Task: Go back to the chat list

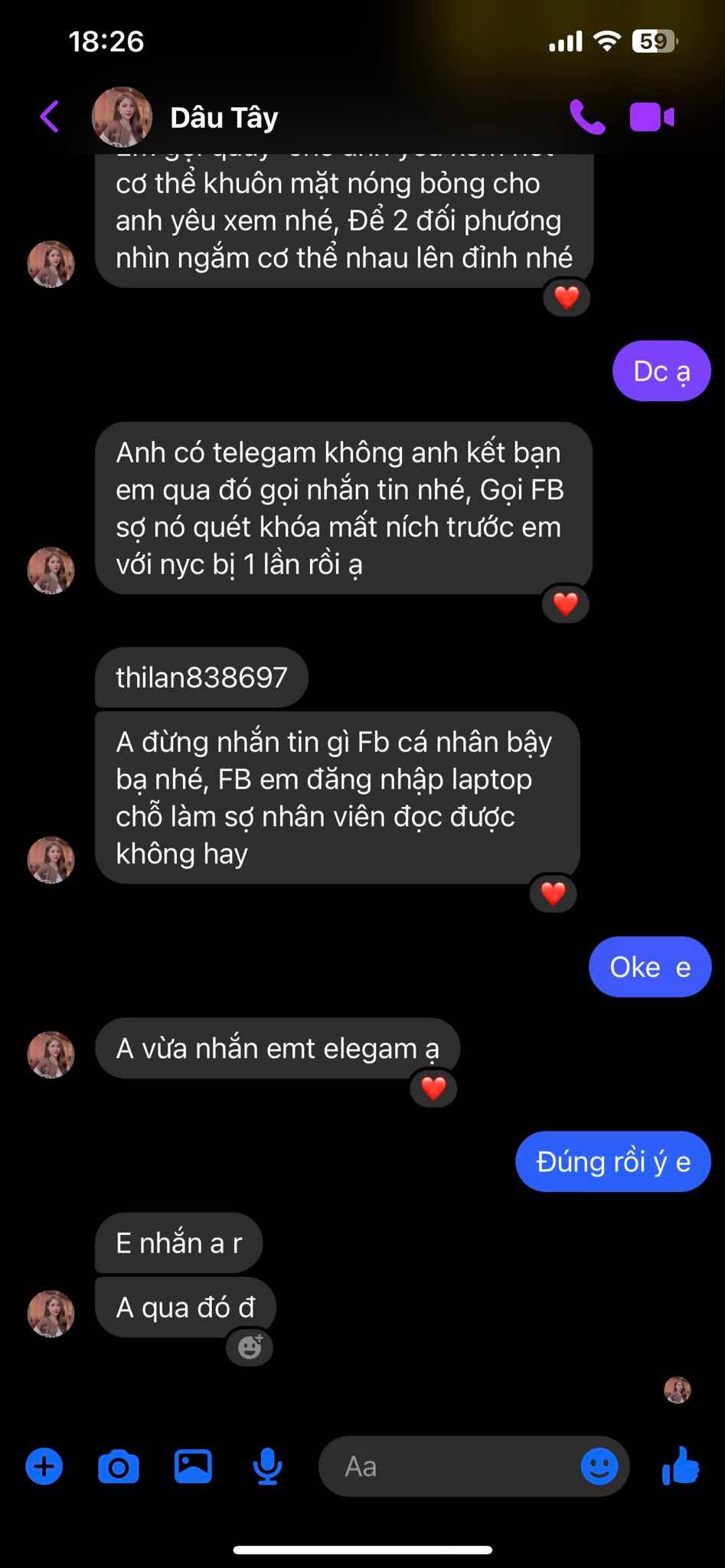Action: (50, 117)
